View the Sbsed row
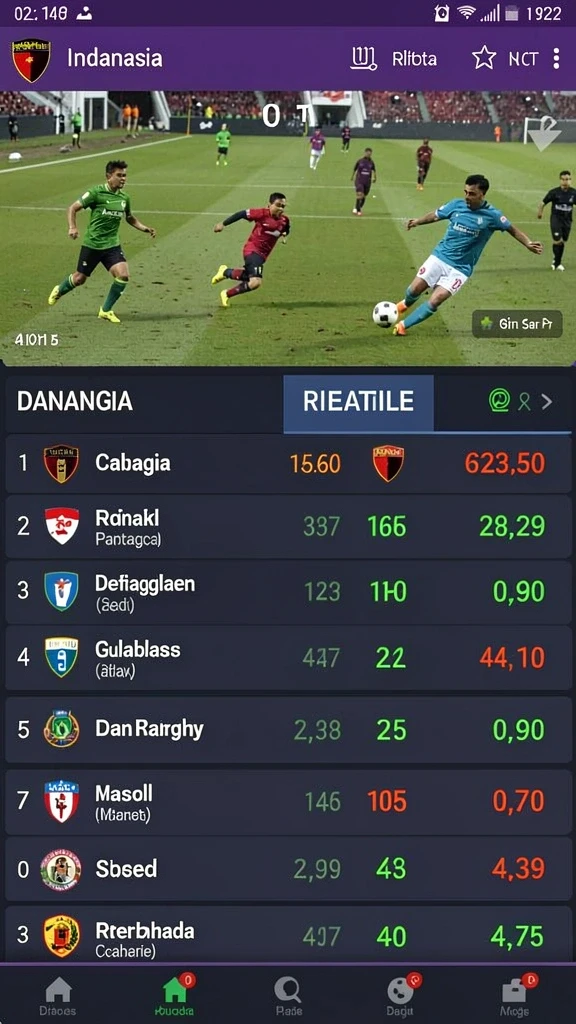This screenshot has height=1024, width=576. [x=288, y=869]
